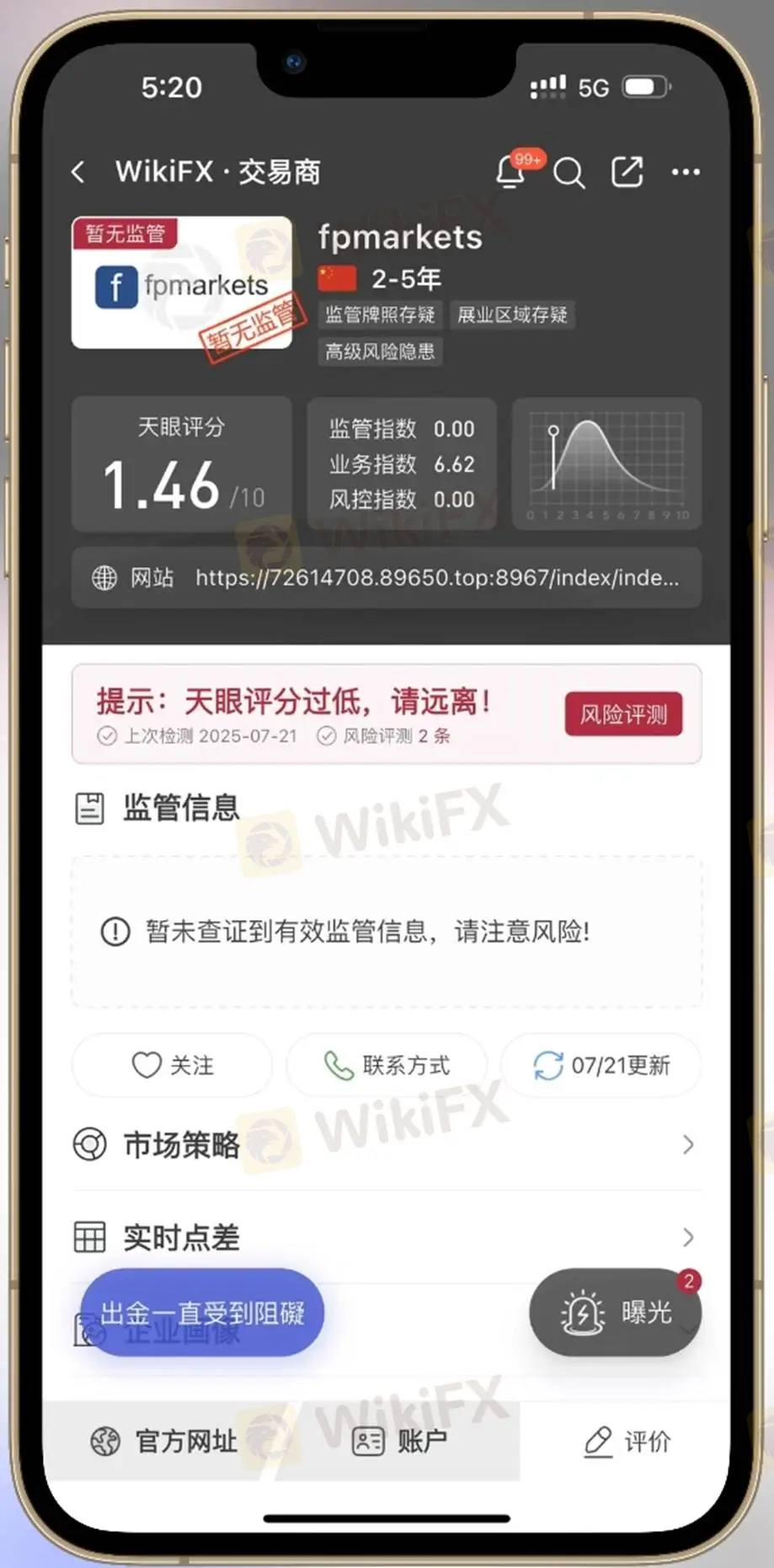Screen dimensions: 774x1568
Task: Select 官方网址 in the bottom bar
Action: point(163,1442)
